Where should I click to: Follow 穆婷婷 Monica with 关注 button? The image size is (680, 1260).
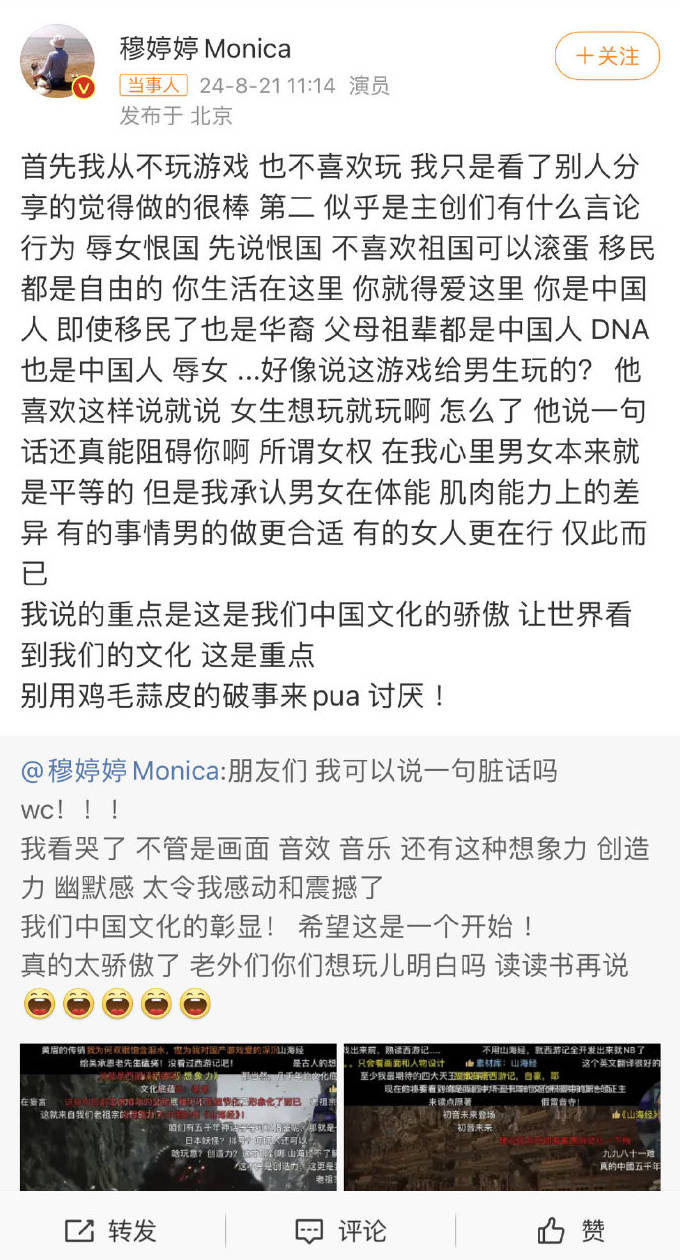pos(607,57)
